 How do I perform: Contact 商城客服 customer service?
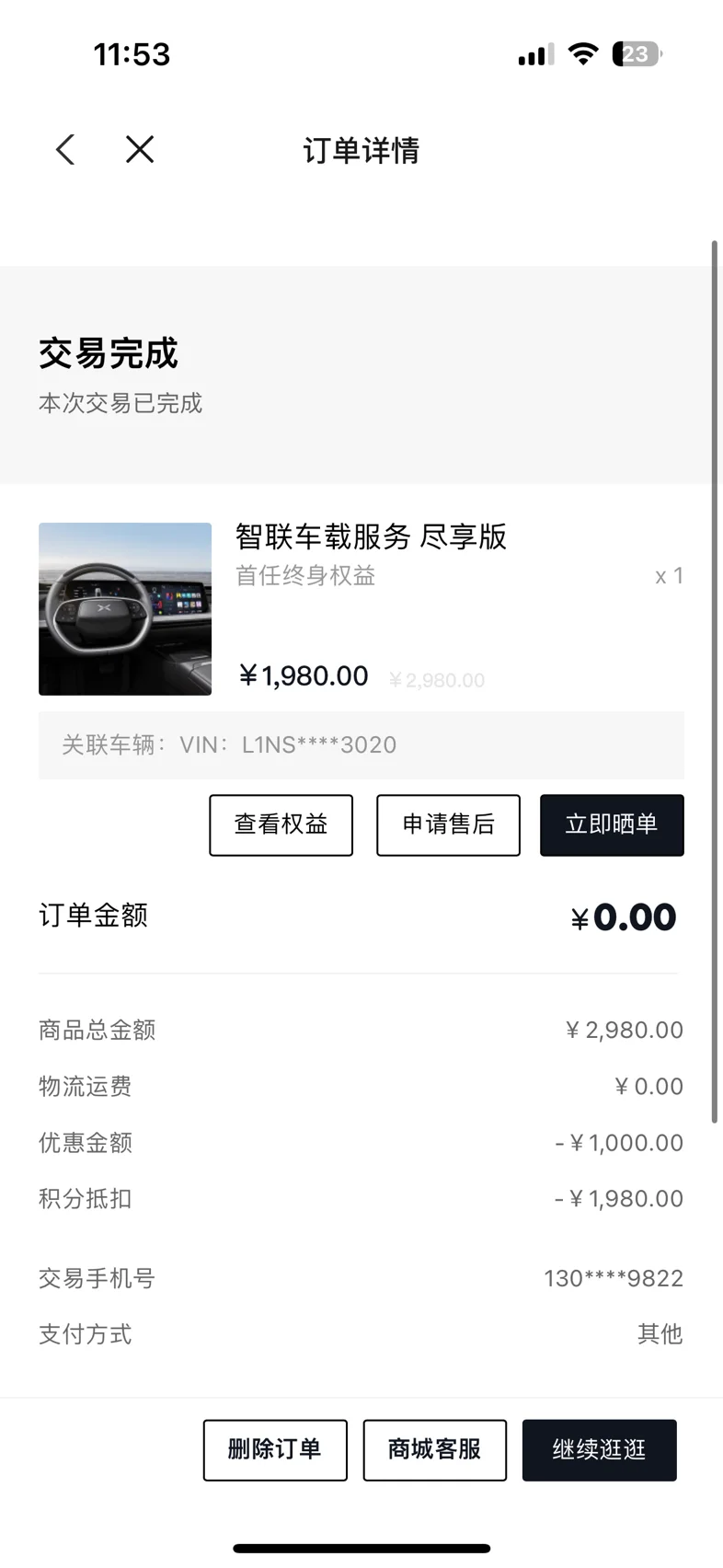(434, 1449)
